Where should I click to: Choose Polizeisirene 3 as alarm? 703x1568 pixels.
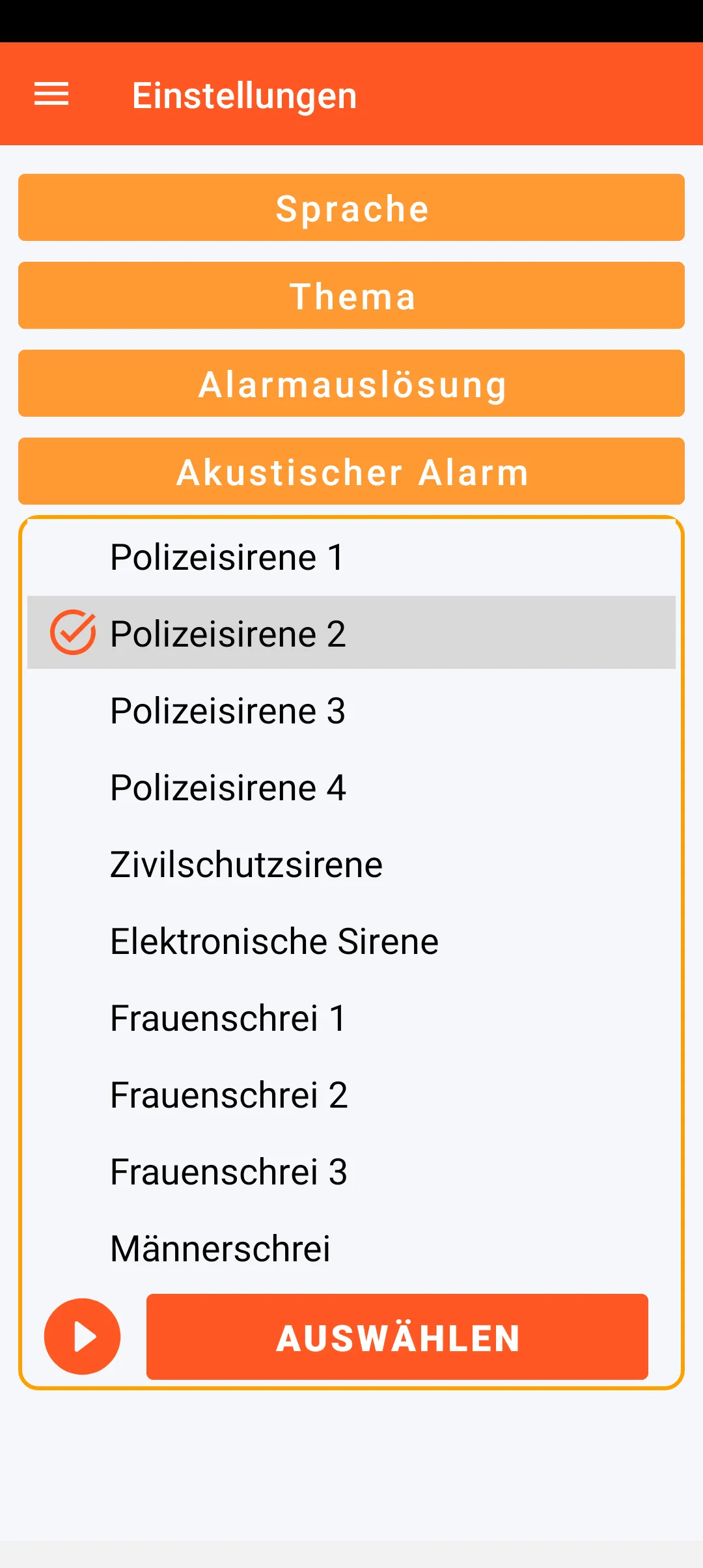pyautogui.click(x=351, y=710)
